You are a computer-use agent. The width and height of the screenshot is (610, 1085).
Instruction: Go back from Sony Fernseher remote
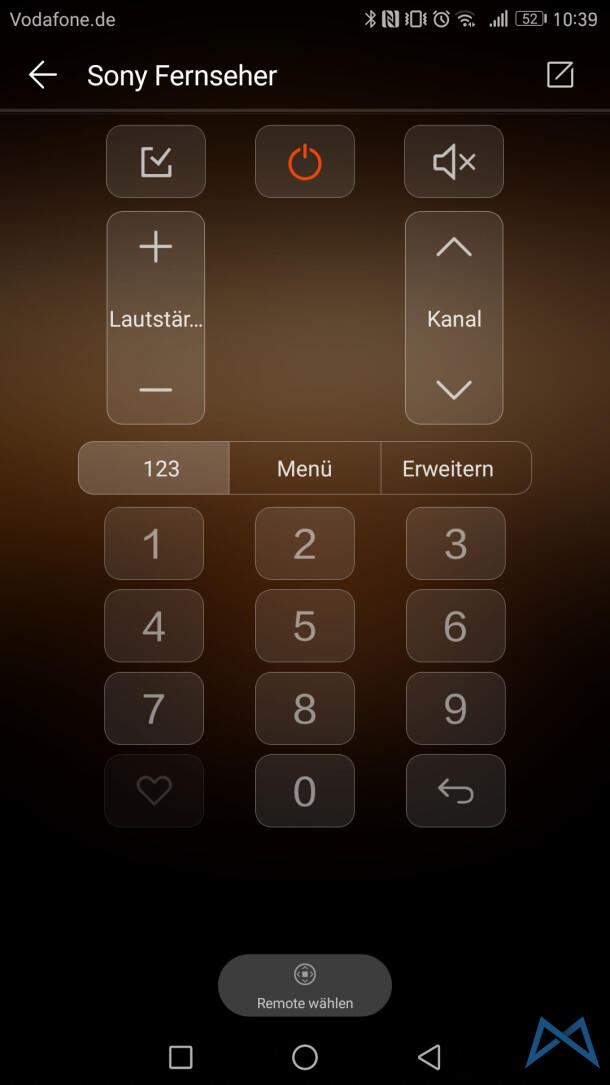tap(42, 75)
